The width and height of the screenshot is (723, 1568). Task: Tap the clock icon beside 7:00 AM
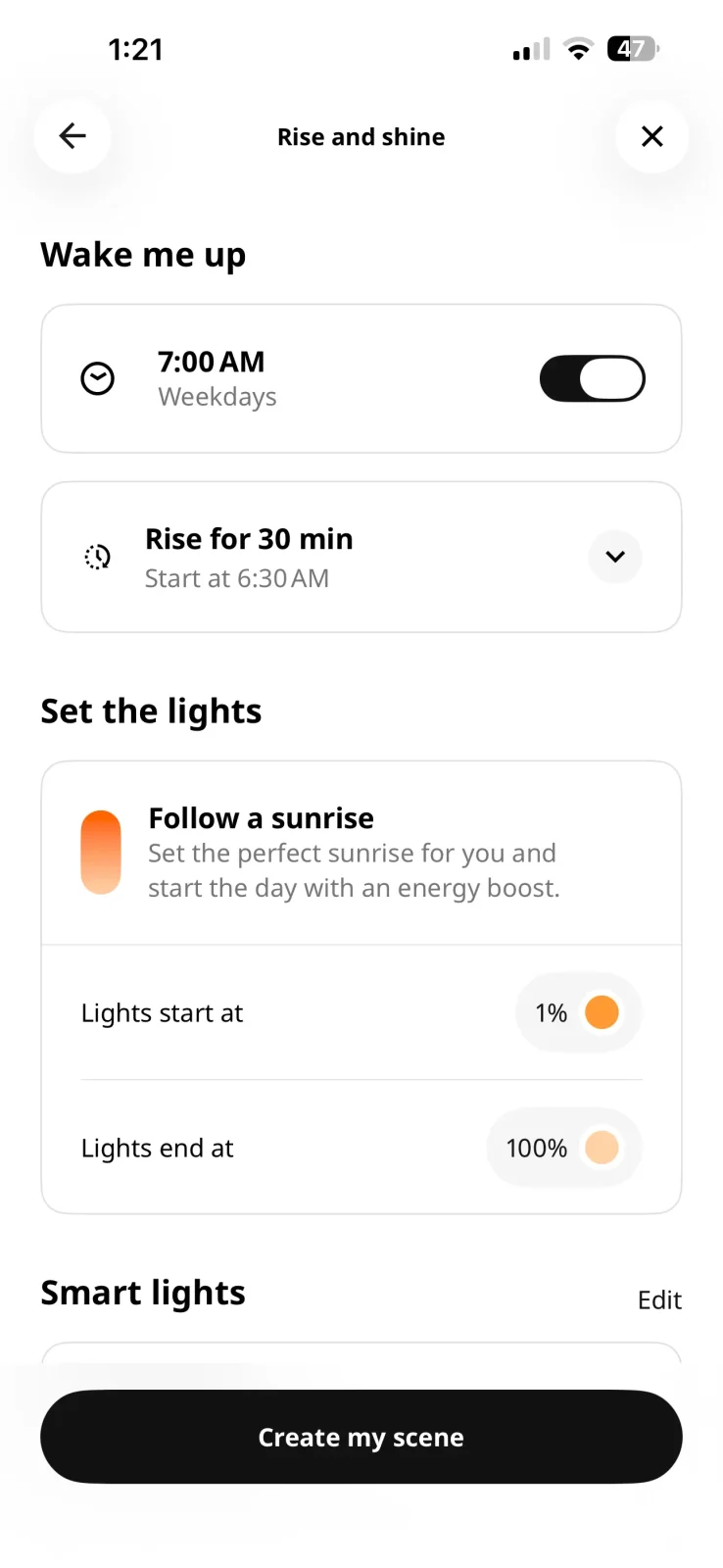point(97,378)
